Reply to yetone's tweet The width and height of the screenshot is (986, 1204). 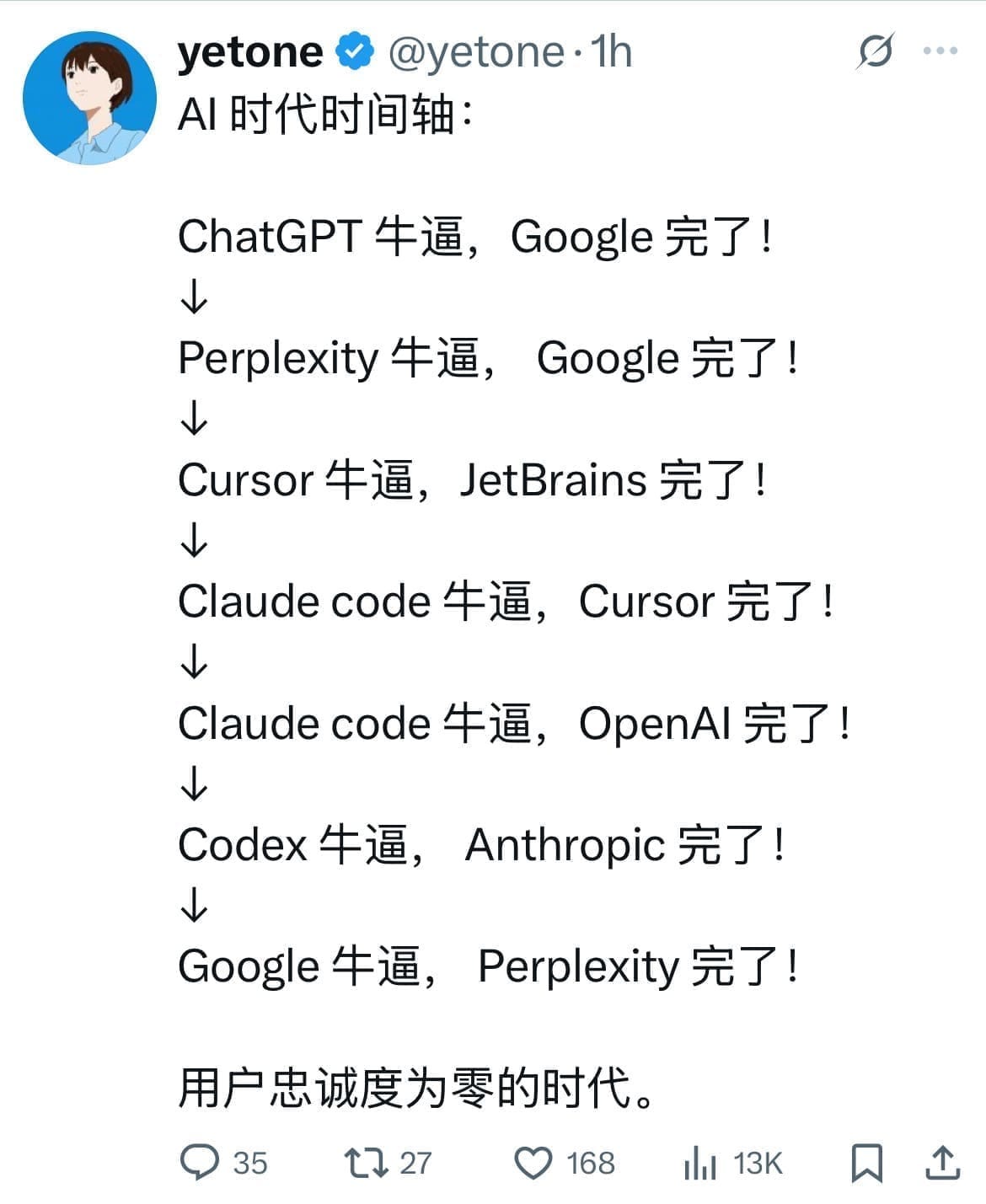pos(200,1163)
